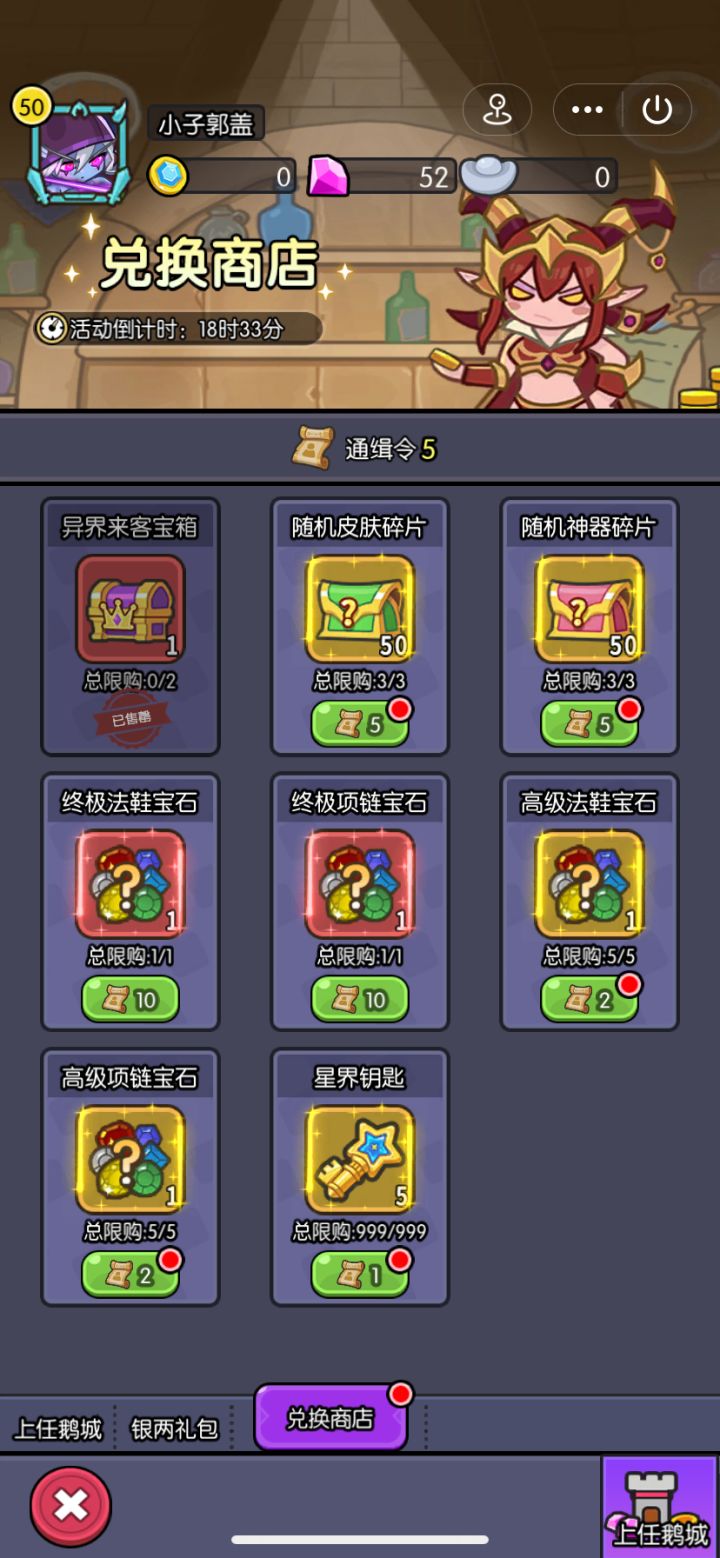Open the 通缉令 scroll banner
Viewport: 720px width, 1558px height.
point(360,449)
